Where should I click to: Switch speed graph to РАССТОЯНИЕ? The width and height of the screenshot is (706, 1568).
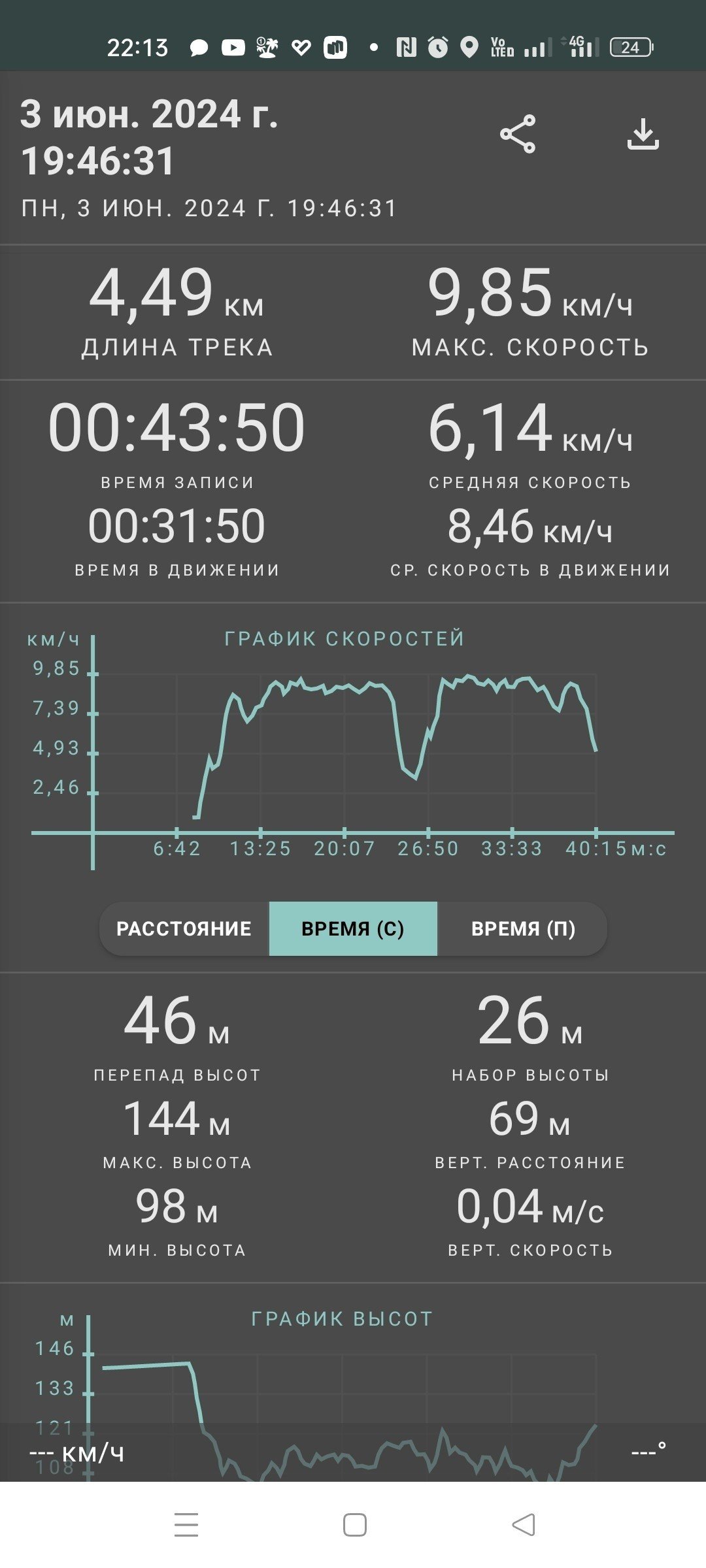click(184, 928)
